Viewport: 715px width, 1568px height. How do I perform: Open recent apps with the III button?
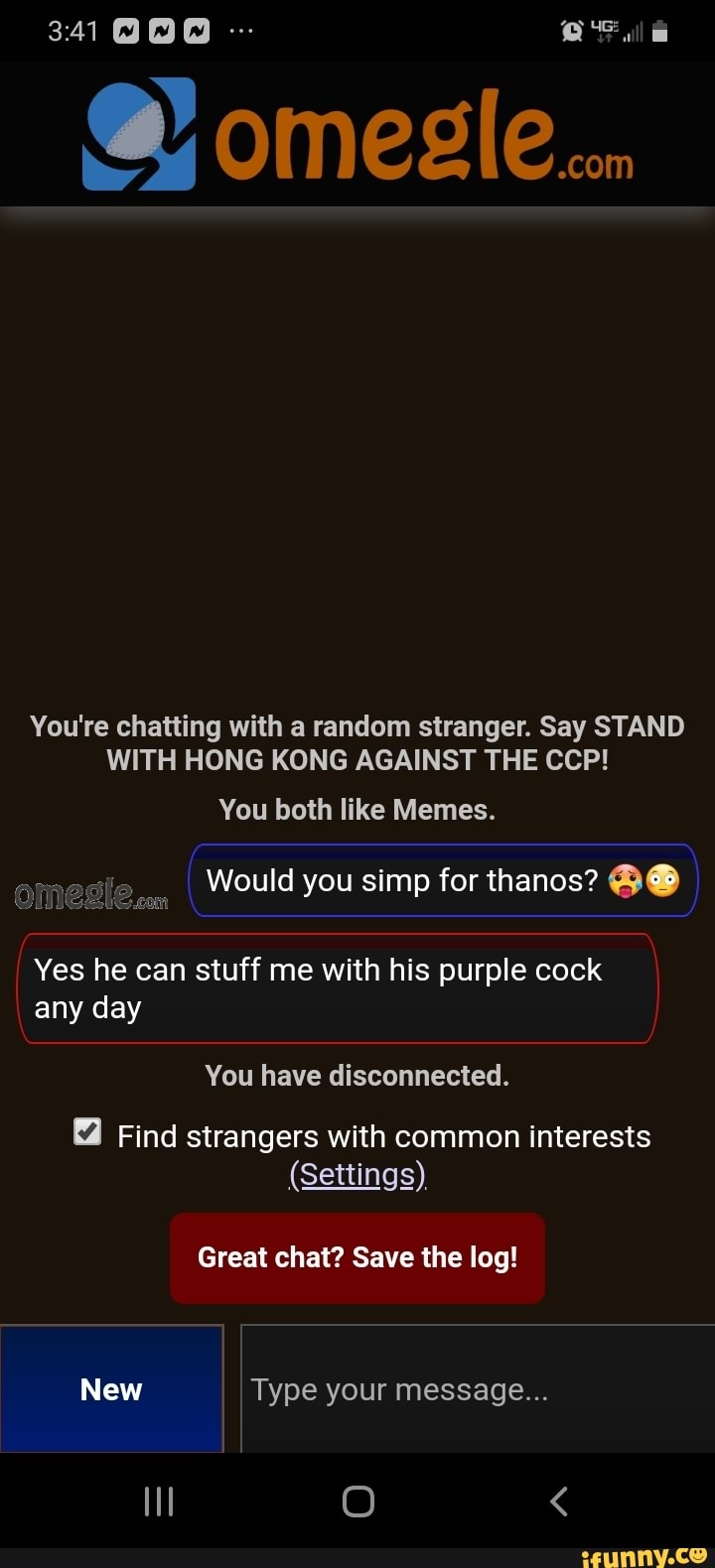pyautogui.click(x=159, y=1502)
